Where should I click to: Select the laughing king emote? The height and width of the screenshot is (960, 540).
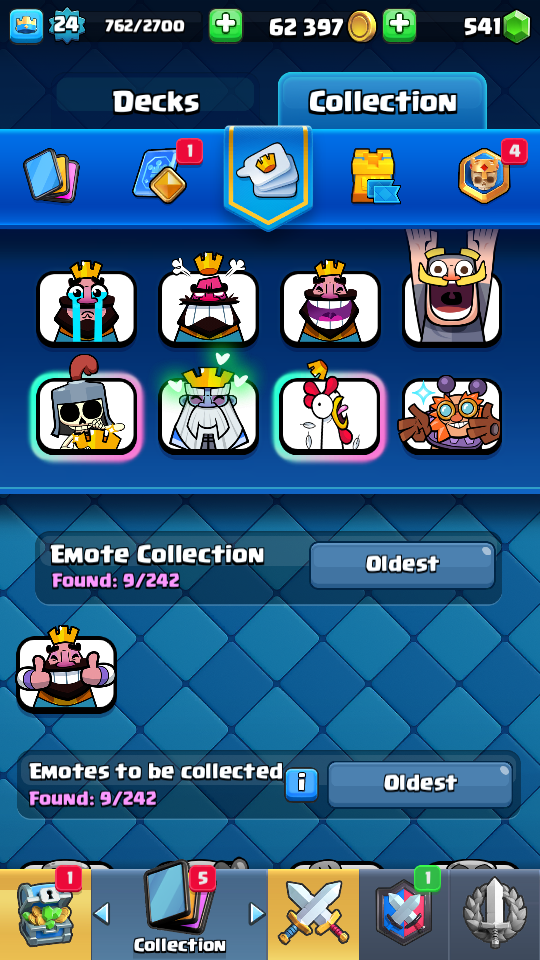coord(330,305)
